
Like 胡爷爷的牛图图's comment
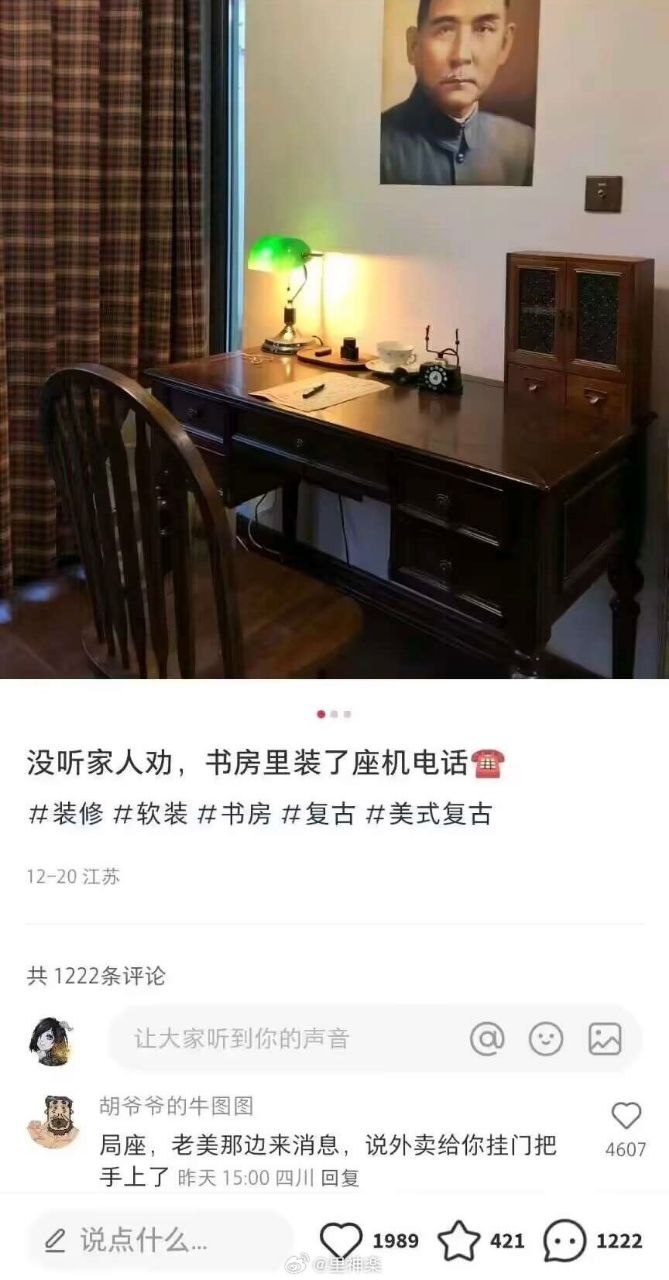tap(626, 1117)
